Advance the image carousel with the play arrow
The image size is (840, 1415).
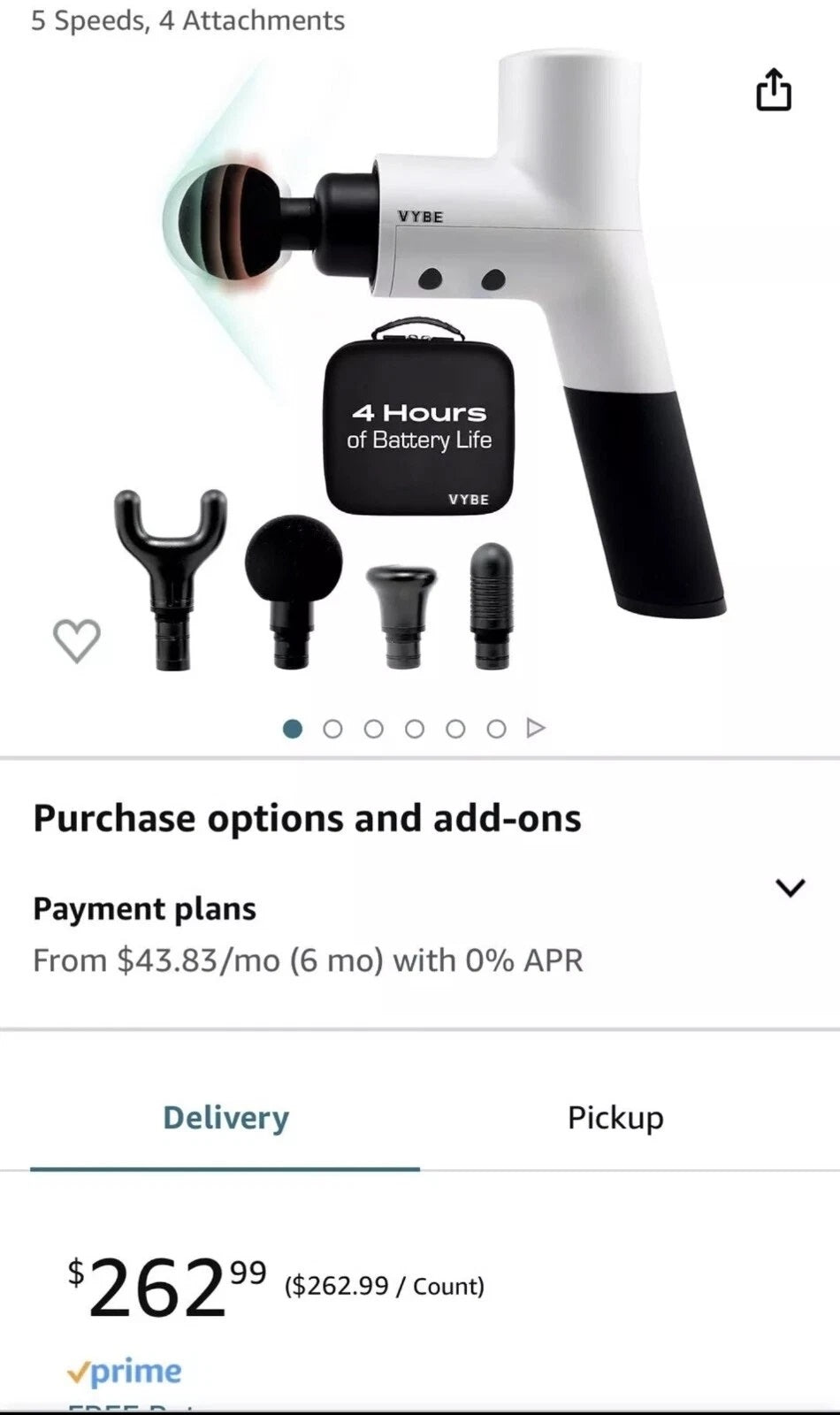[535, 728]
